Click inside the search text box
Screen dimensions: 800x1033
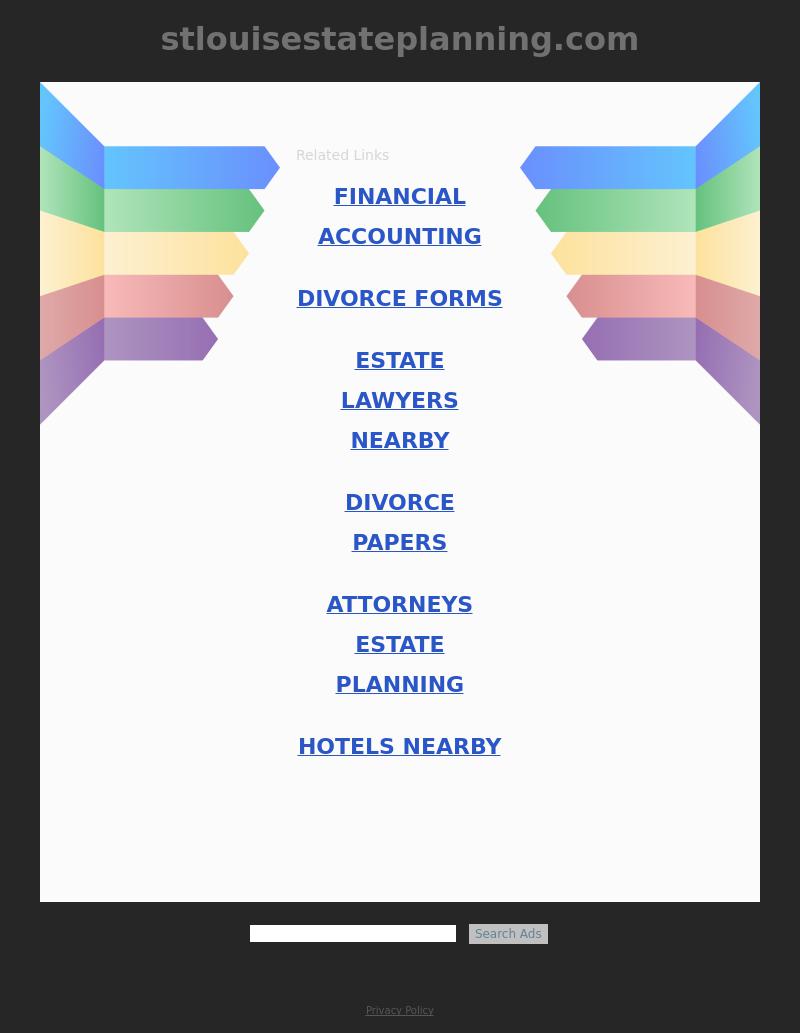[x=352, y=933]
